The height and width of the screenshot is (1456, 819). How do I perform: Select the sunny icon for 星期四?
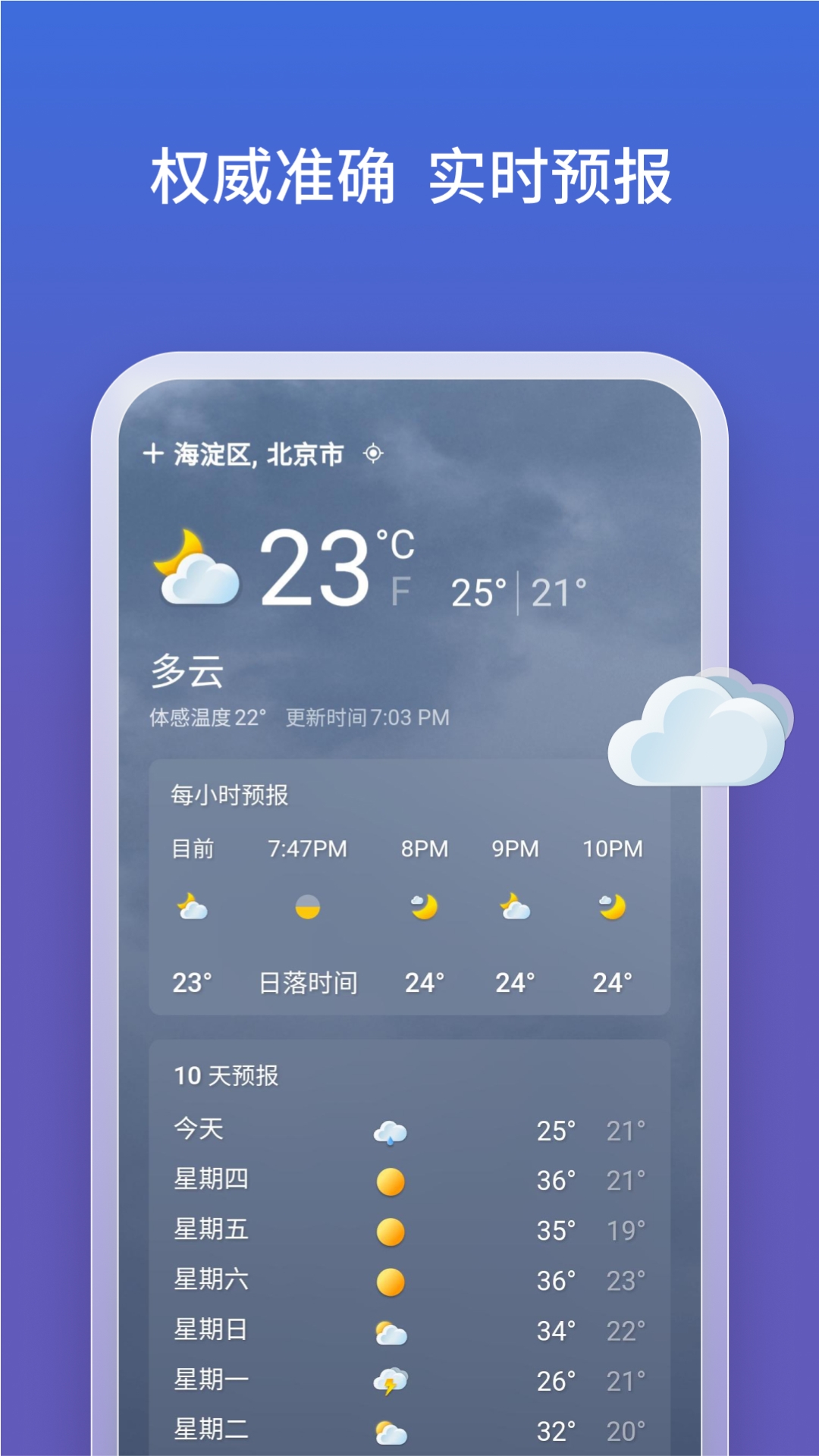pyautogui.click(x=391, y=1180)
